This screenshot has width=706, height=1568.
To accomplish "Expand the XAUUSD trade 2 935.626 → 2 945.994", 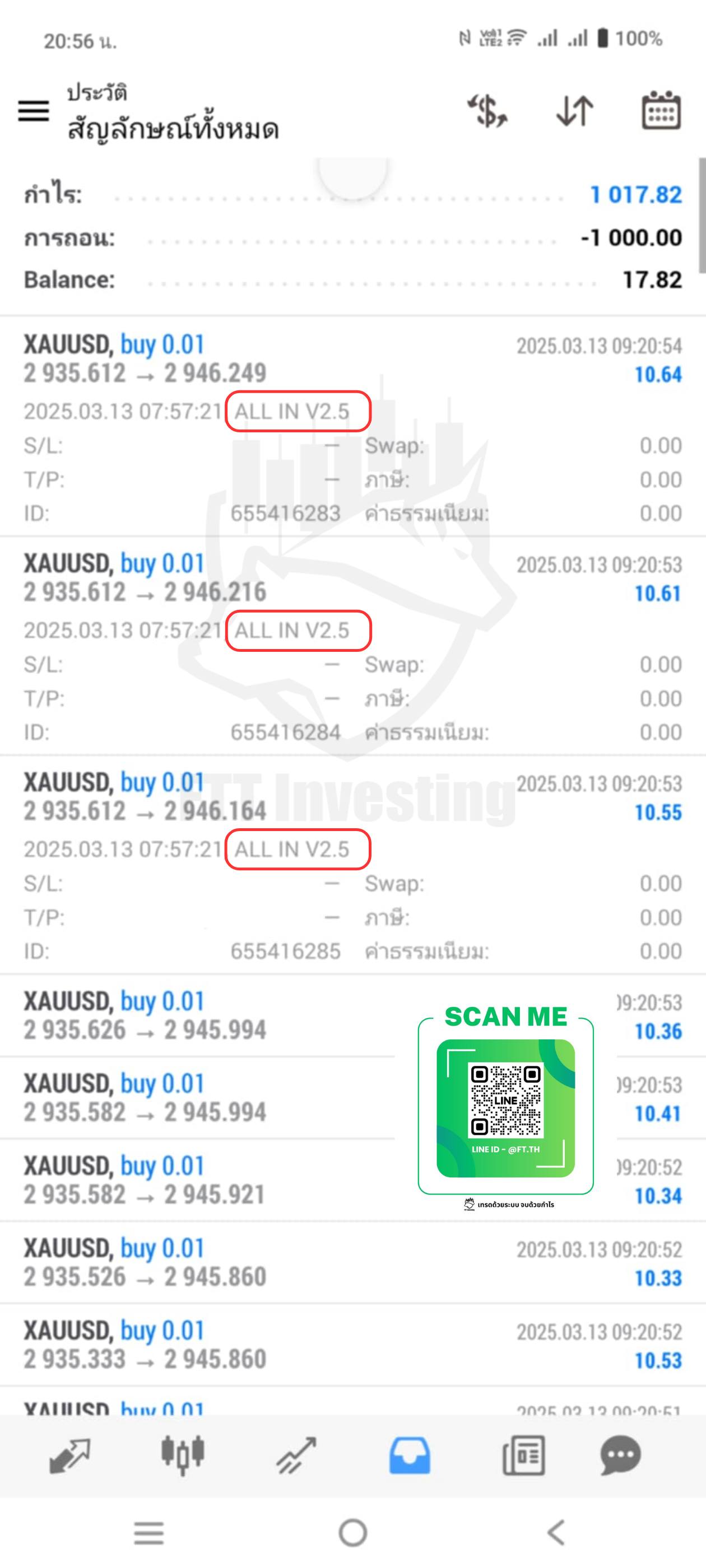I will [352, 1016].
